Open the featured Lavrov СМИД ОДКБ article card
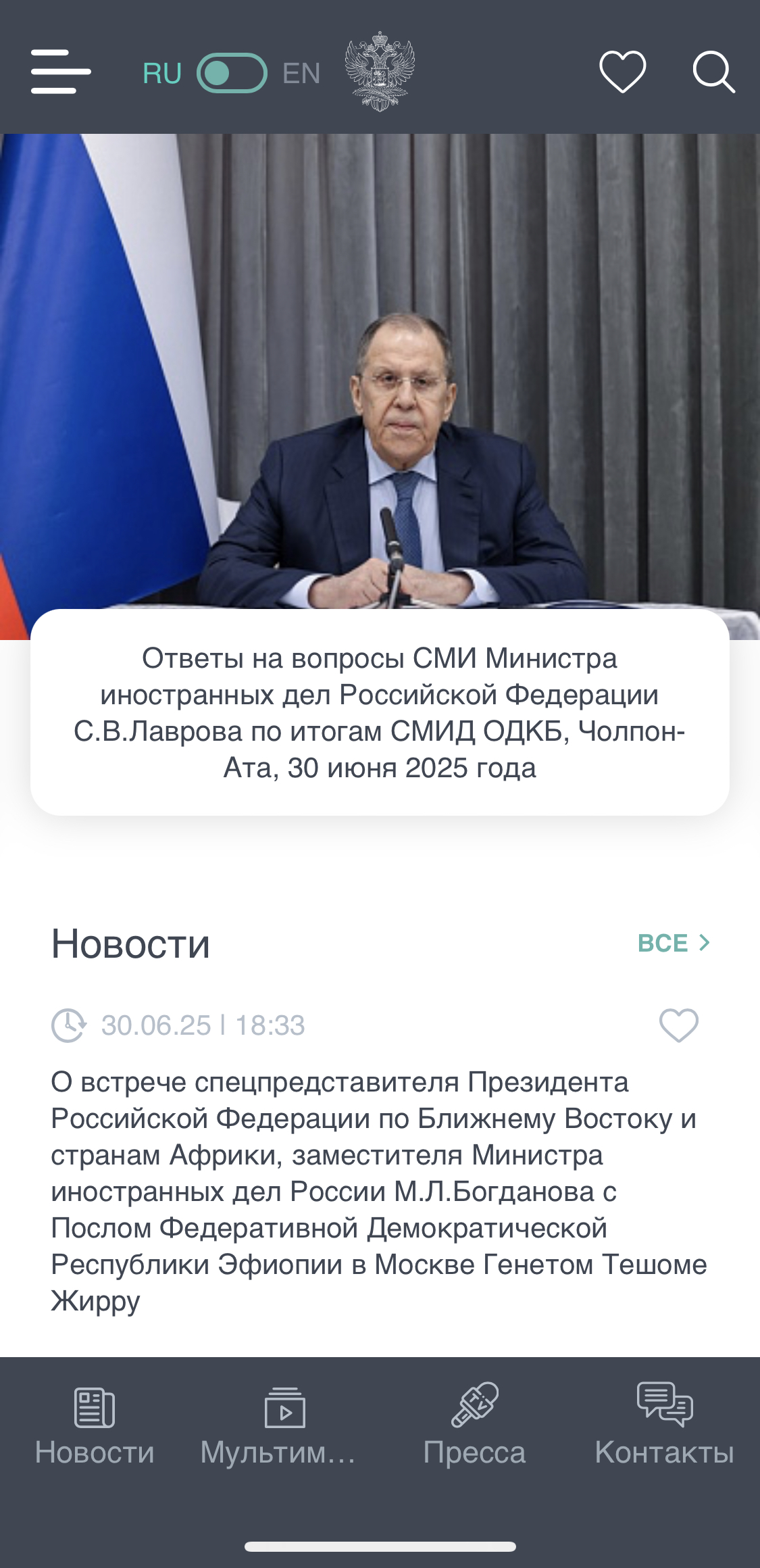Viewport: 760px width, 1568px height. (x=380, y=712)
